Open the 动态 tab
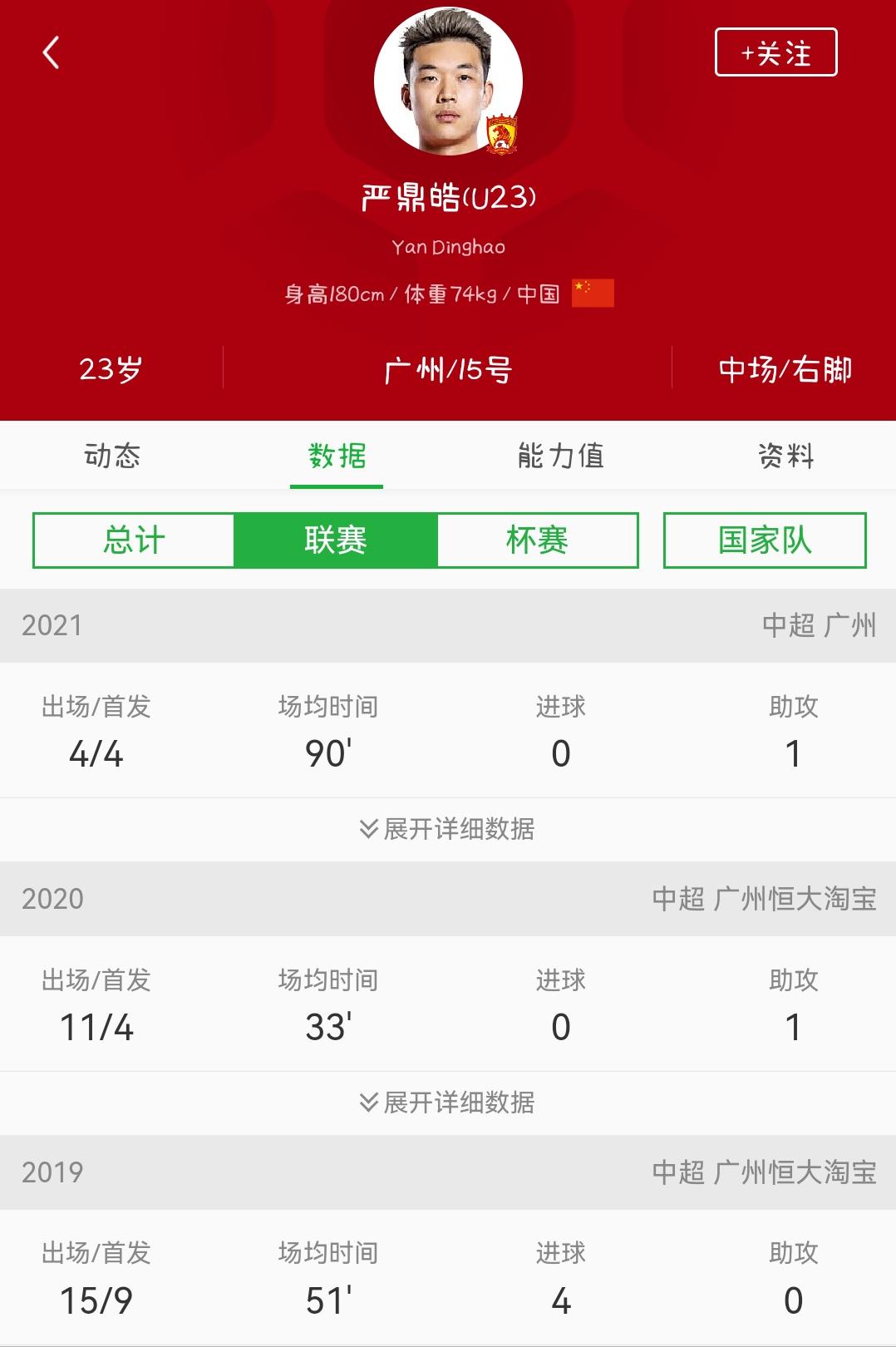896x1347 pixels. point(112,455)
